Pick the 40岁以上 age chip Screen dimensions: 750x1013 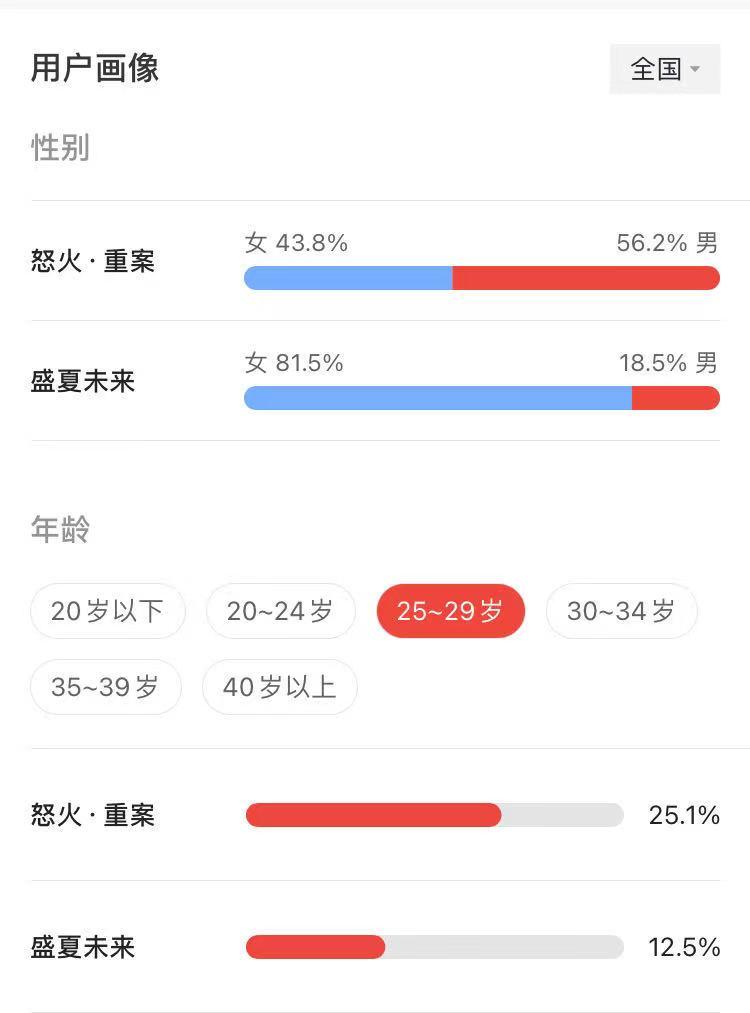point(279,687)
